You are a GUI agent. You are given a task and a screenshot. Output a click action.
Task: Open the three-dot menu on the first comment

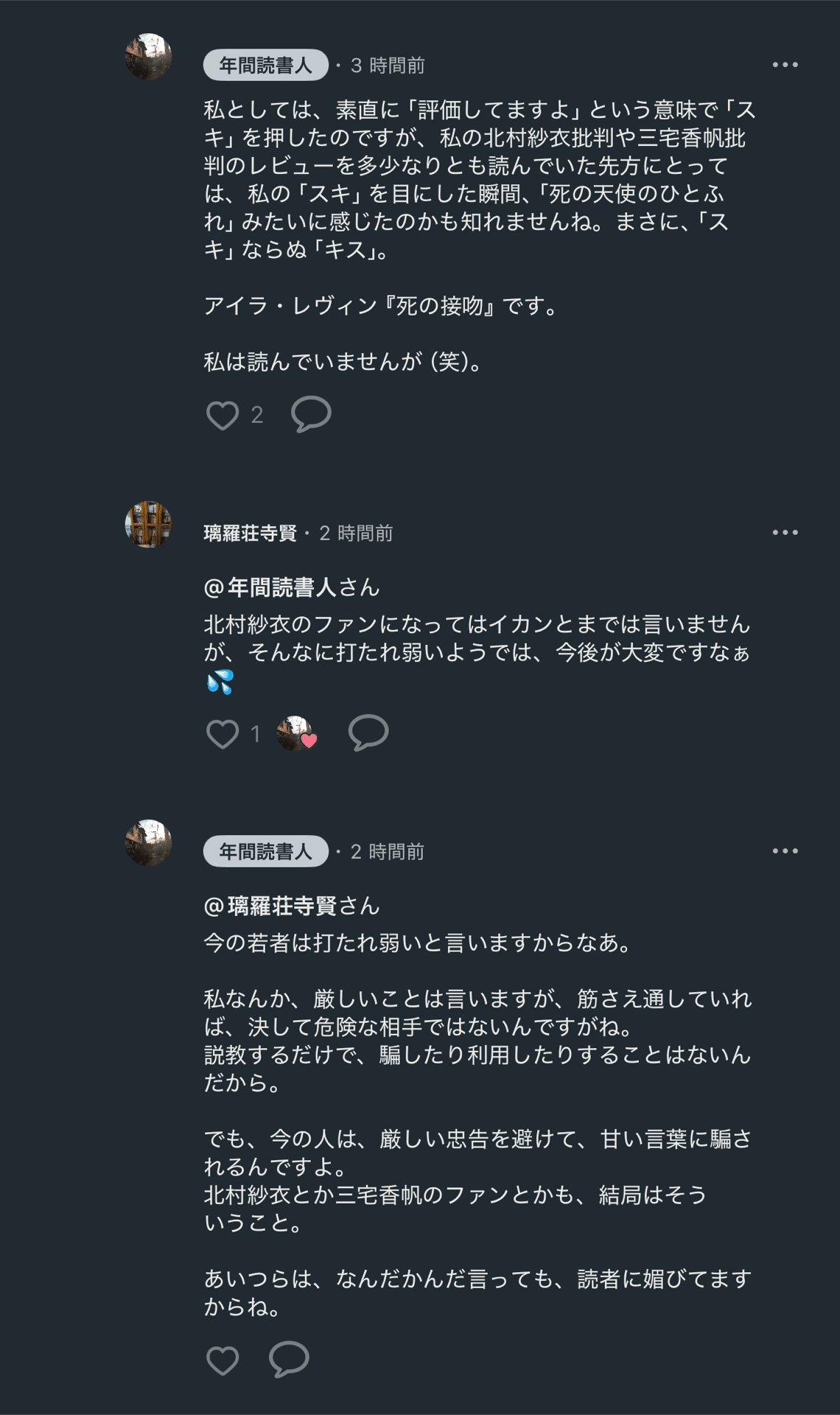click(x=783, y=65)
